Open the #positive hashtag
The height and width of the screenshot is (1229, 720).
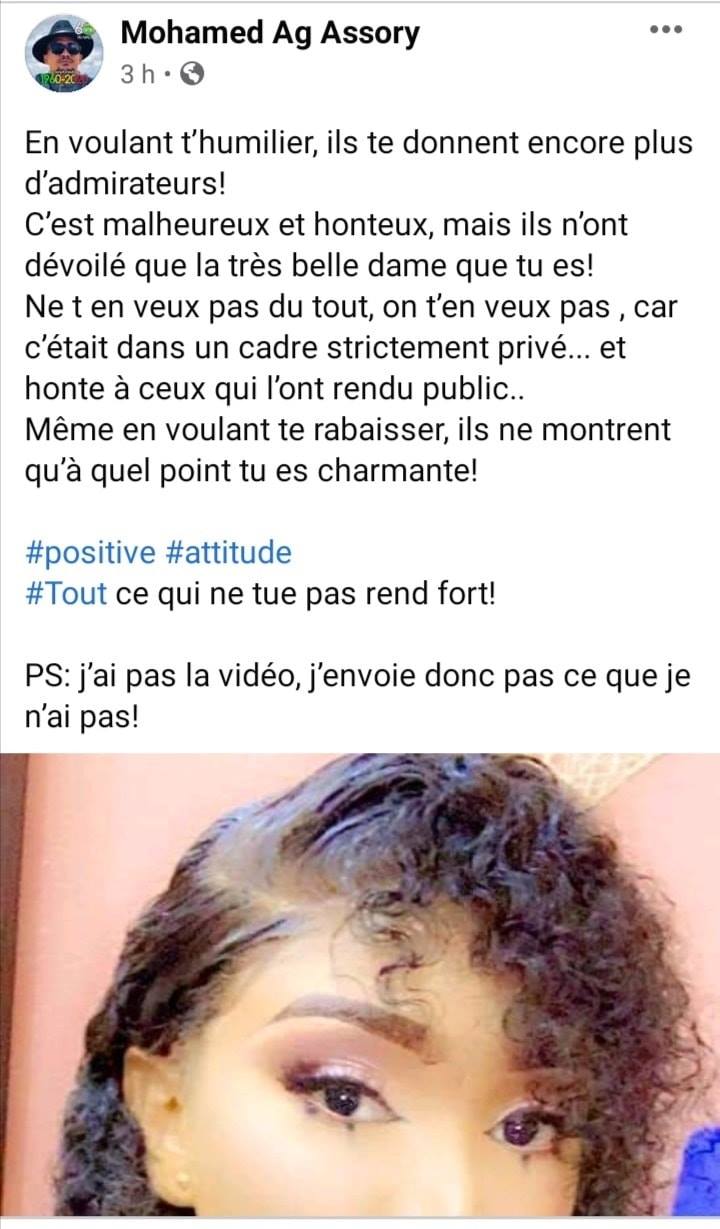coord(91,552)
